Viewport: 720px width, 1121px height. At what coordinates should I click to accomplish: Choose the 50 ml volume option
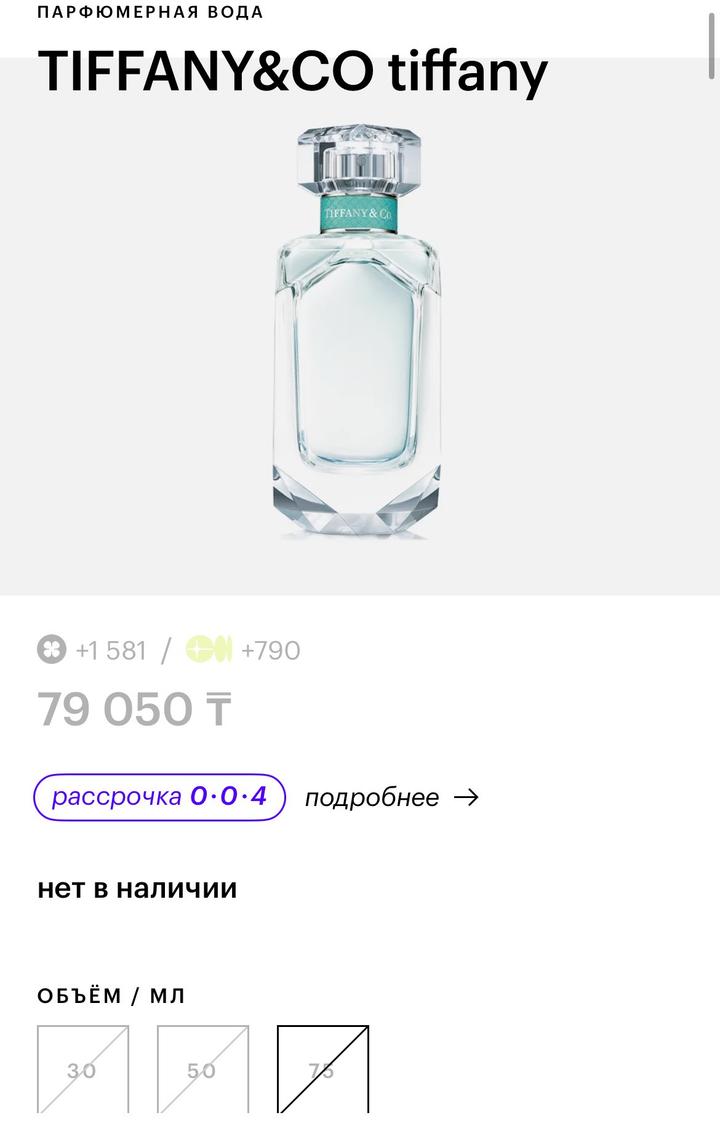[x=202, y=1069]
